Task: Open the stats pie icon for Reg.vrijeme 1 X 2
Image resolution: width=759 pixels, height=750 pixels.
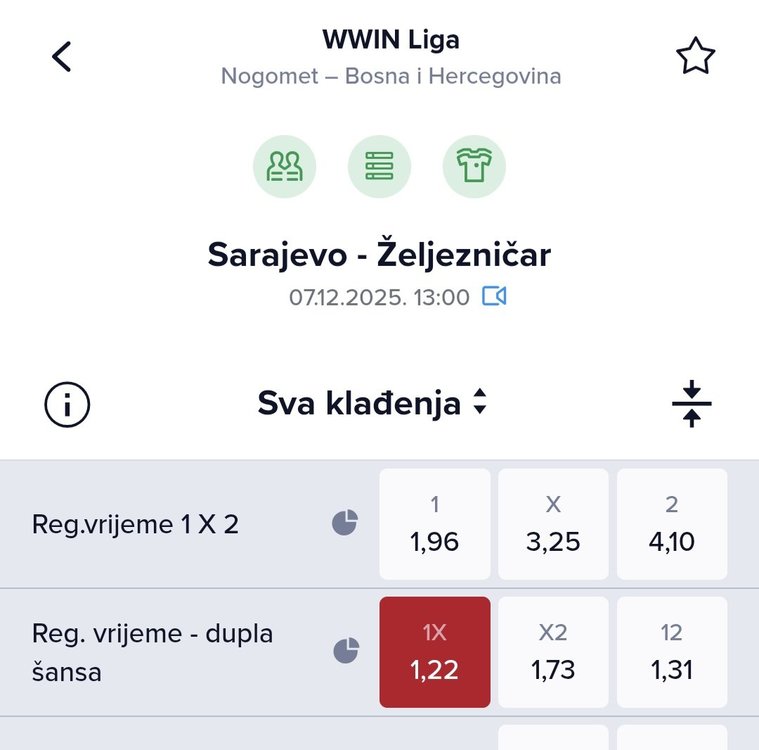Action: [x=345, y=523]
